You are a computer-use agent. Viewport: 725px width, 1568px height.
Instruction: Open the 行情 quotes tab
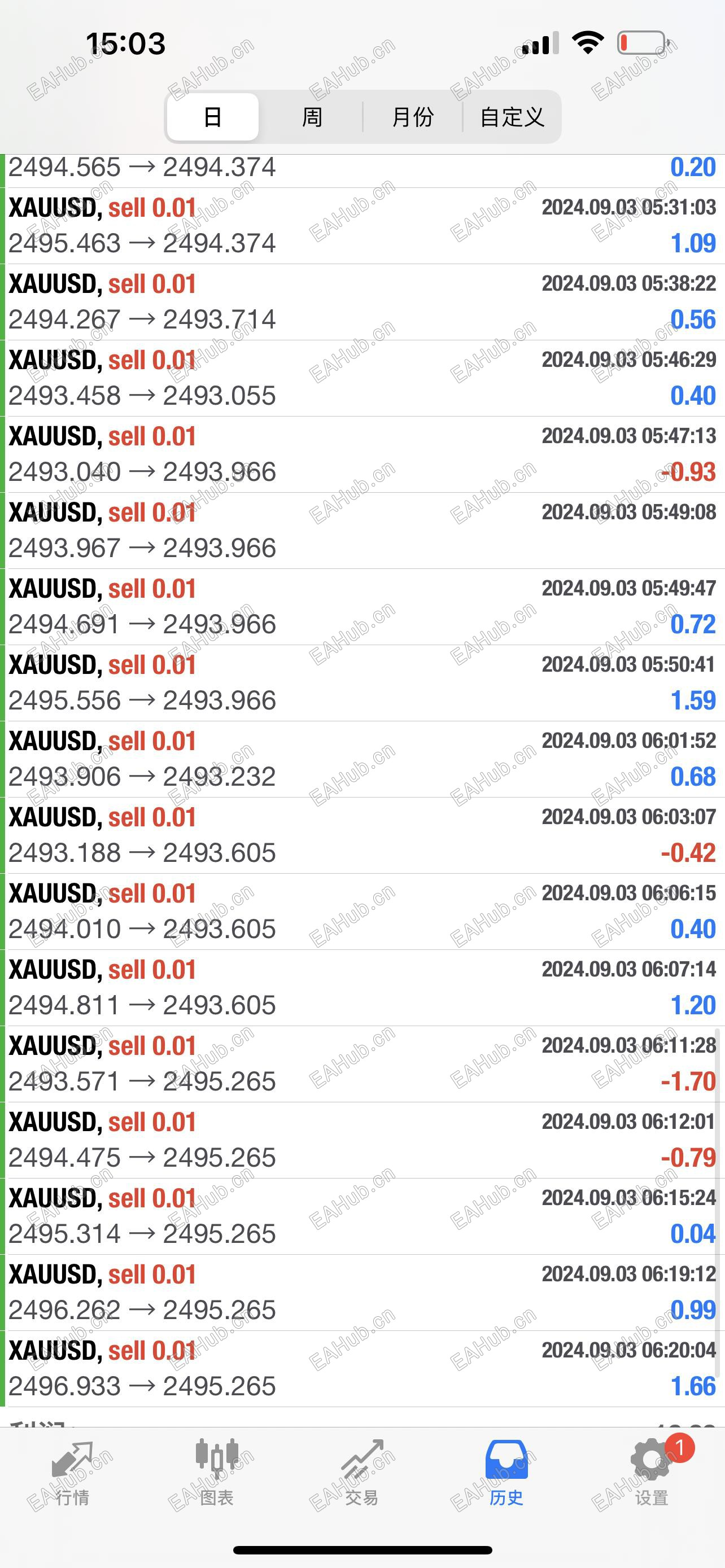[x=72, y=1473]
